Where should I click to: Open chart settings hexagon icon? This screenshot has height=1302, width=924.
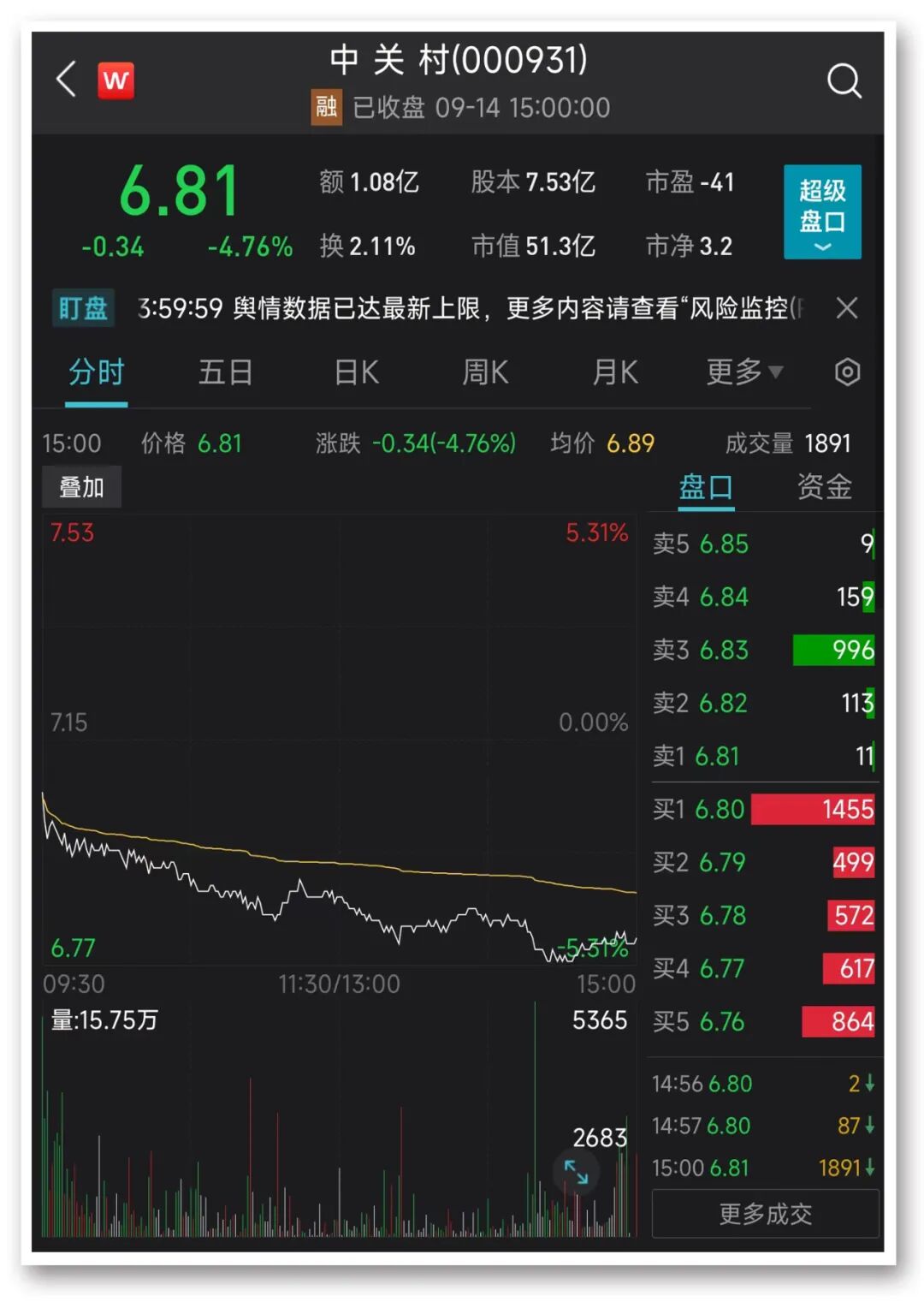click(x=847, y=372)
